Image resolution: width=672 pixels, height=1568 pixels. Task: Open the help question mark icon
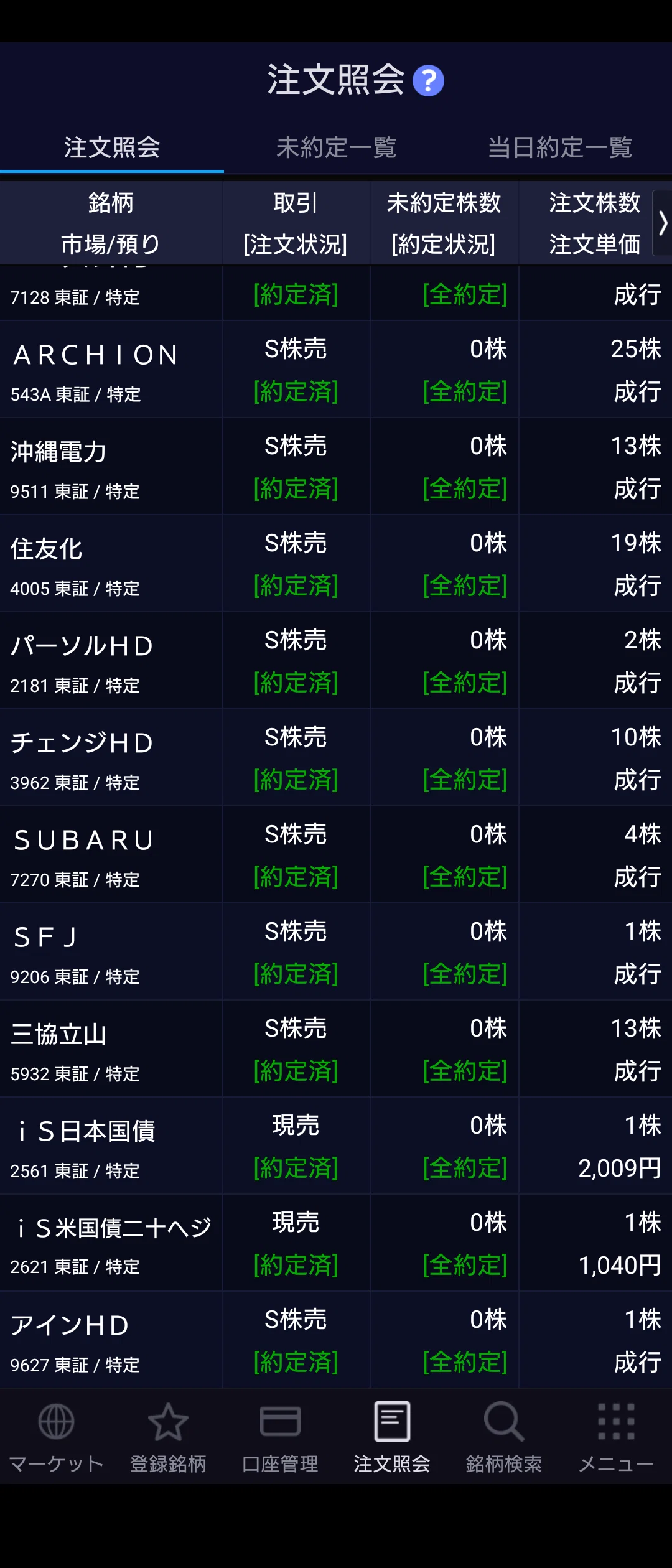pyautogui.click(x=428, y=81)
